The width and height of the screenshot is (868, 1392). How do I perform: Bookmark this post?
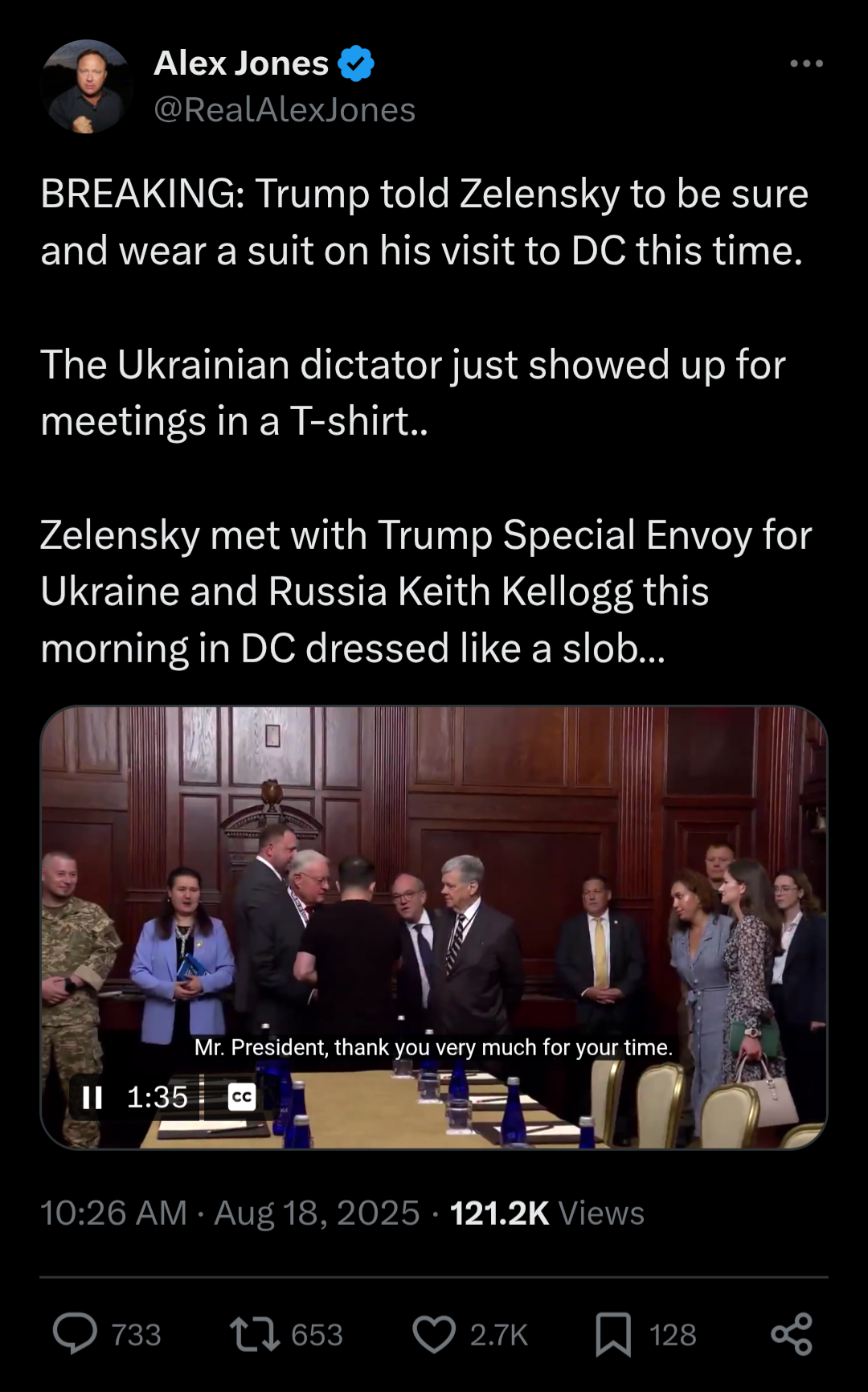613,1334
